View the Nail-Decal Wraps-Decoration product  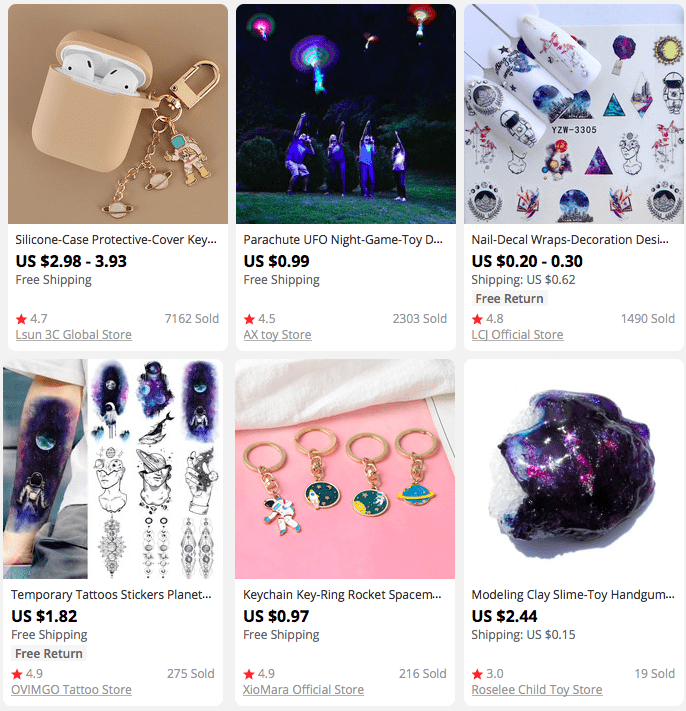click(573, 240)
